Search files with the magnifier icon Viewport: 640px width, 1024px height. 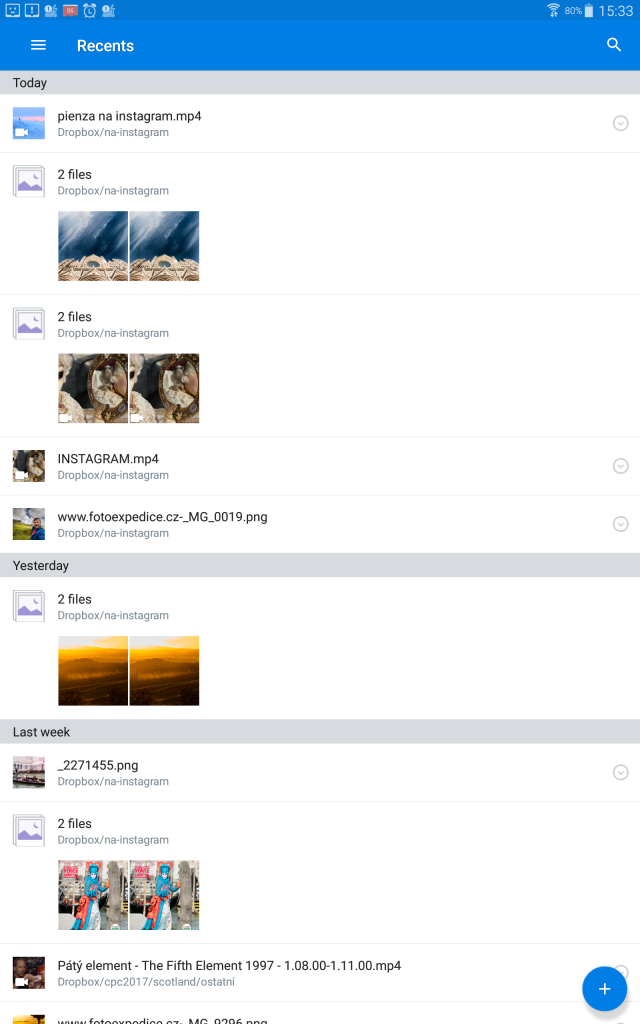coord(614,44)
